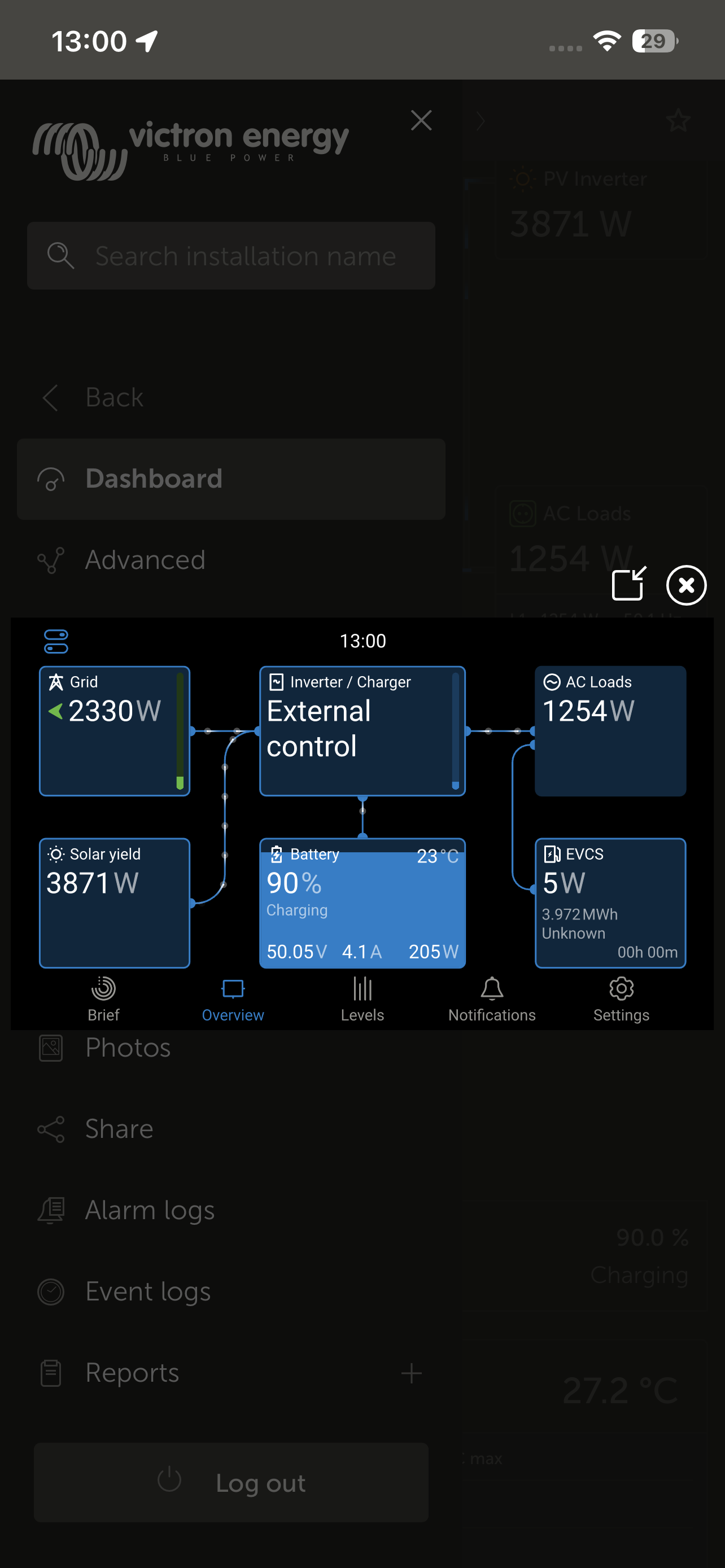Image resolution: width=725 pixels, height=1568 pixels.
Task: Open the console Settings tab
Action: pos(621,1000)
